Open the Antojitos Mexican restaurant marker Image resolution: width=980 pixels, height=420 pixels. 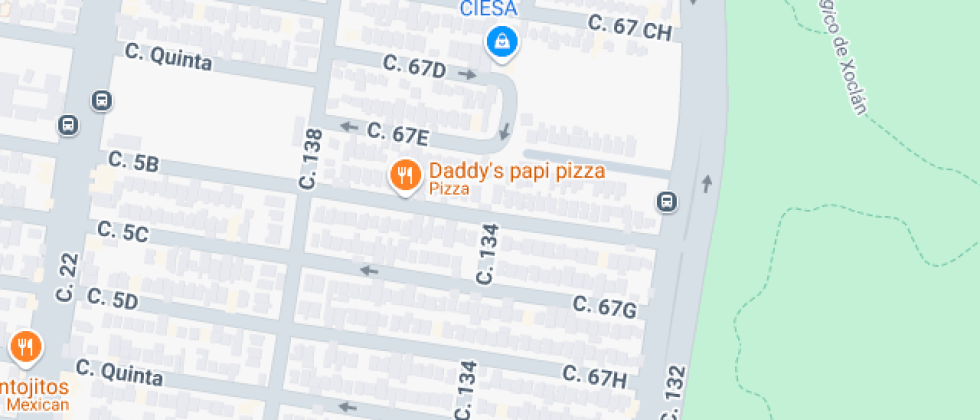(x=25, y=347)
